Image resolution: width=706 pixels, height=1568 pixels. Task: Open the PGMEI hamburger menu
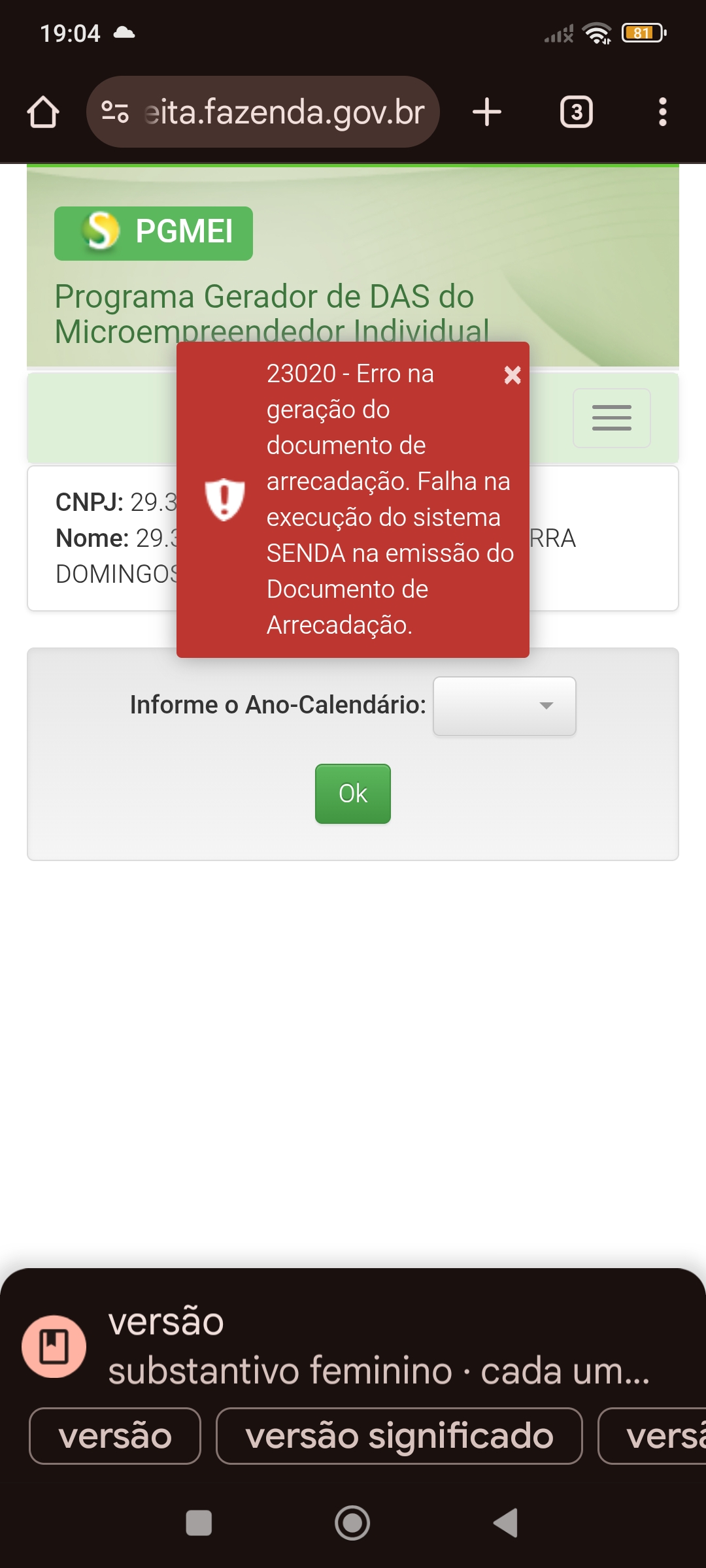pos(612,418)
